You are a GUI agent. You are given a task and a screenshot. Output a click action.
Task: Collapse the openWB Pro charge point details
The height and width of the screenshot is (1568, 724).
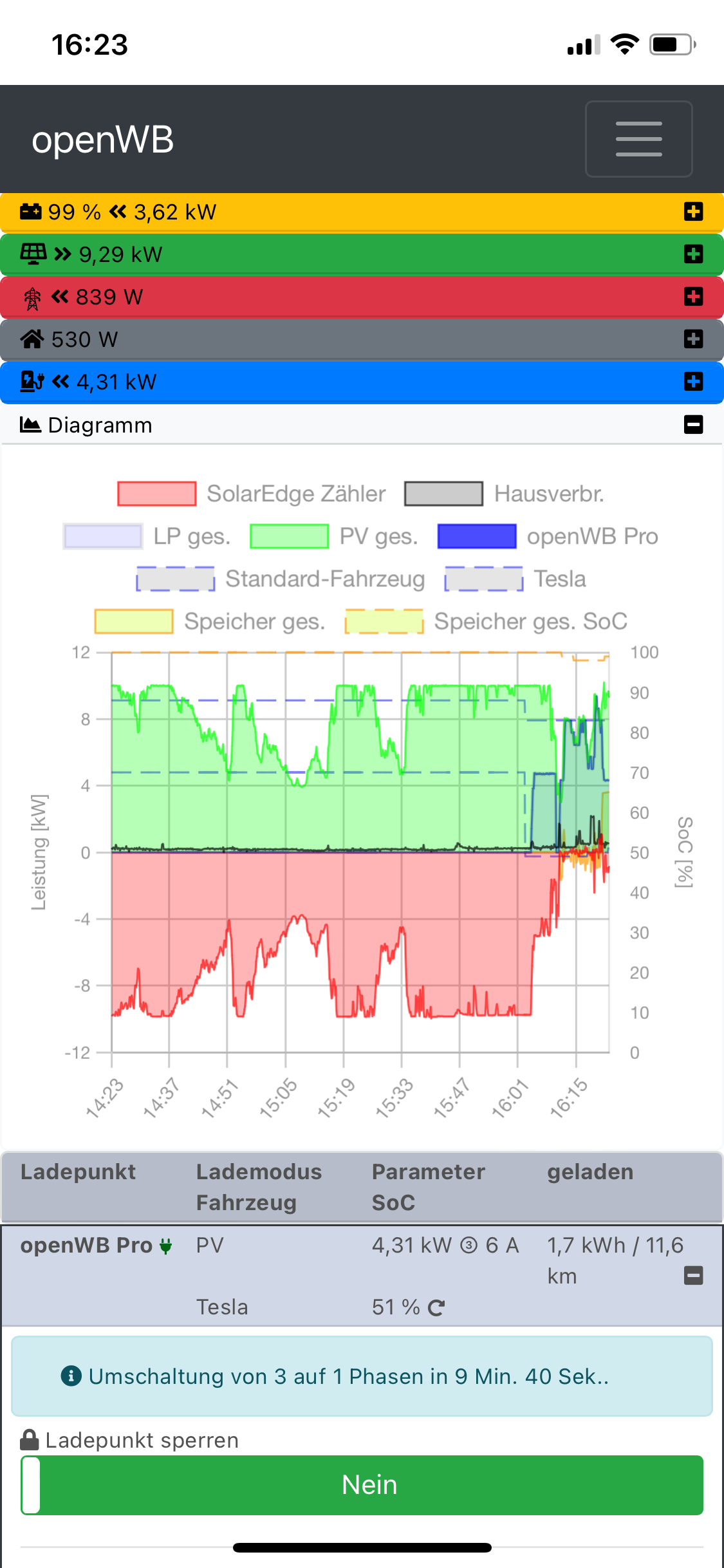click(693, 1275)
